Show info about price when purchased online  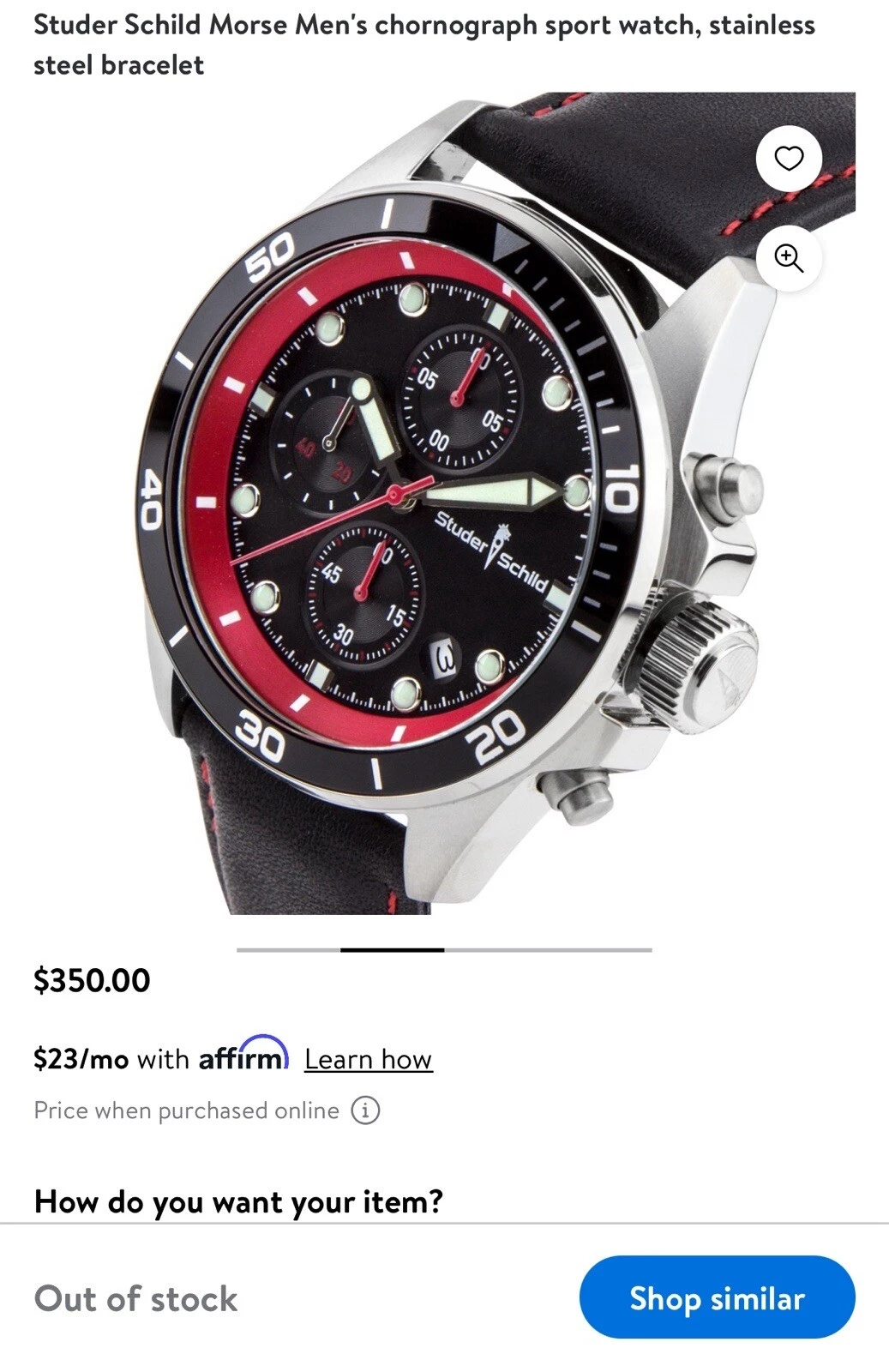pos(366,1110)
